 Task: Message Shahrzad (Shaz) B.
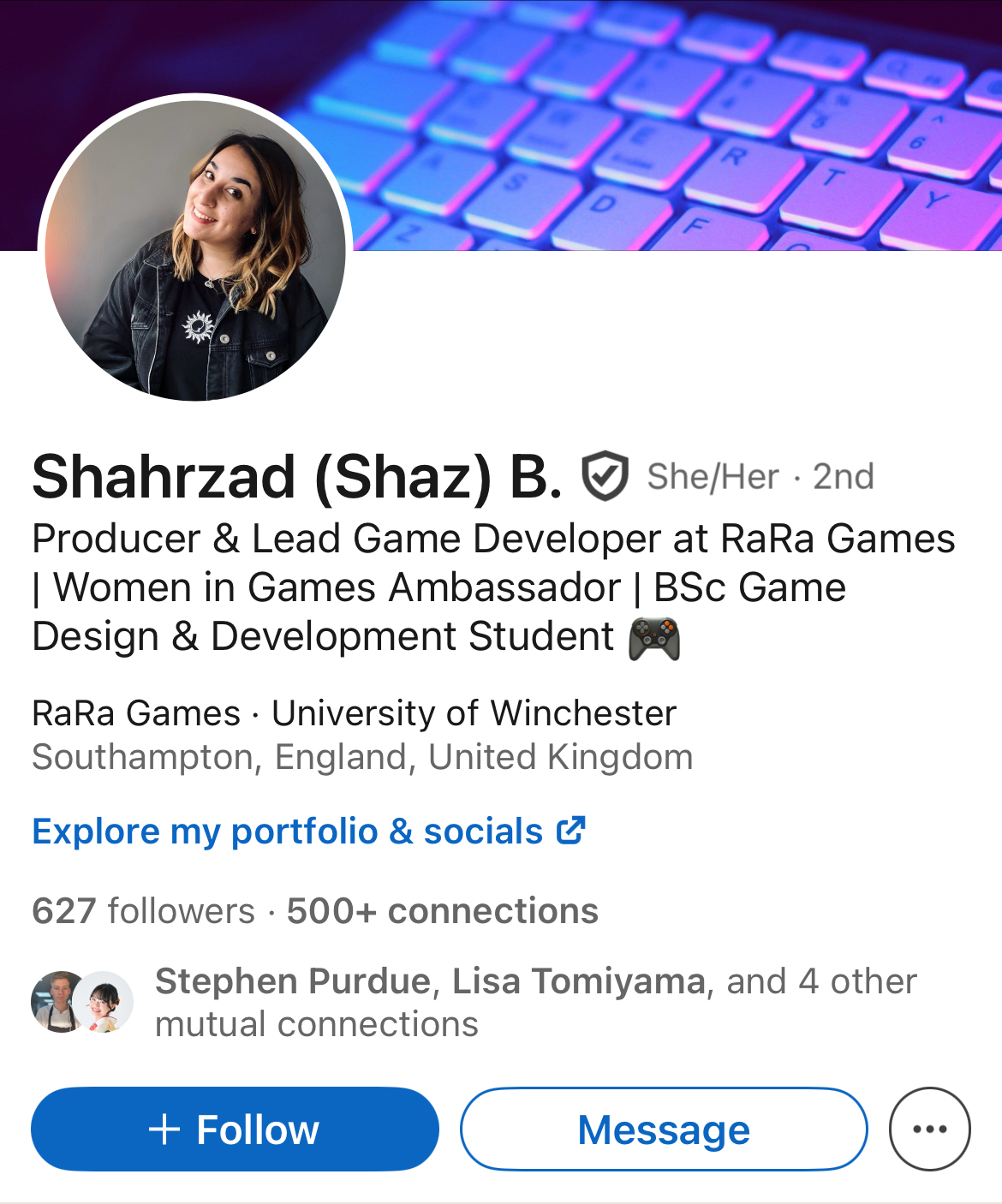coord(664,1129)
